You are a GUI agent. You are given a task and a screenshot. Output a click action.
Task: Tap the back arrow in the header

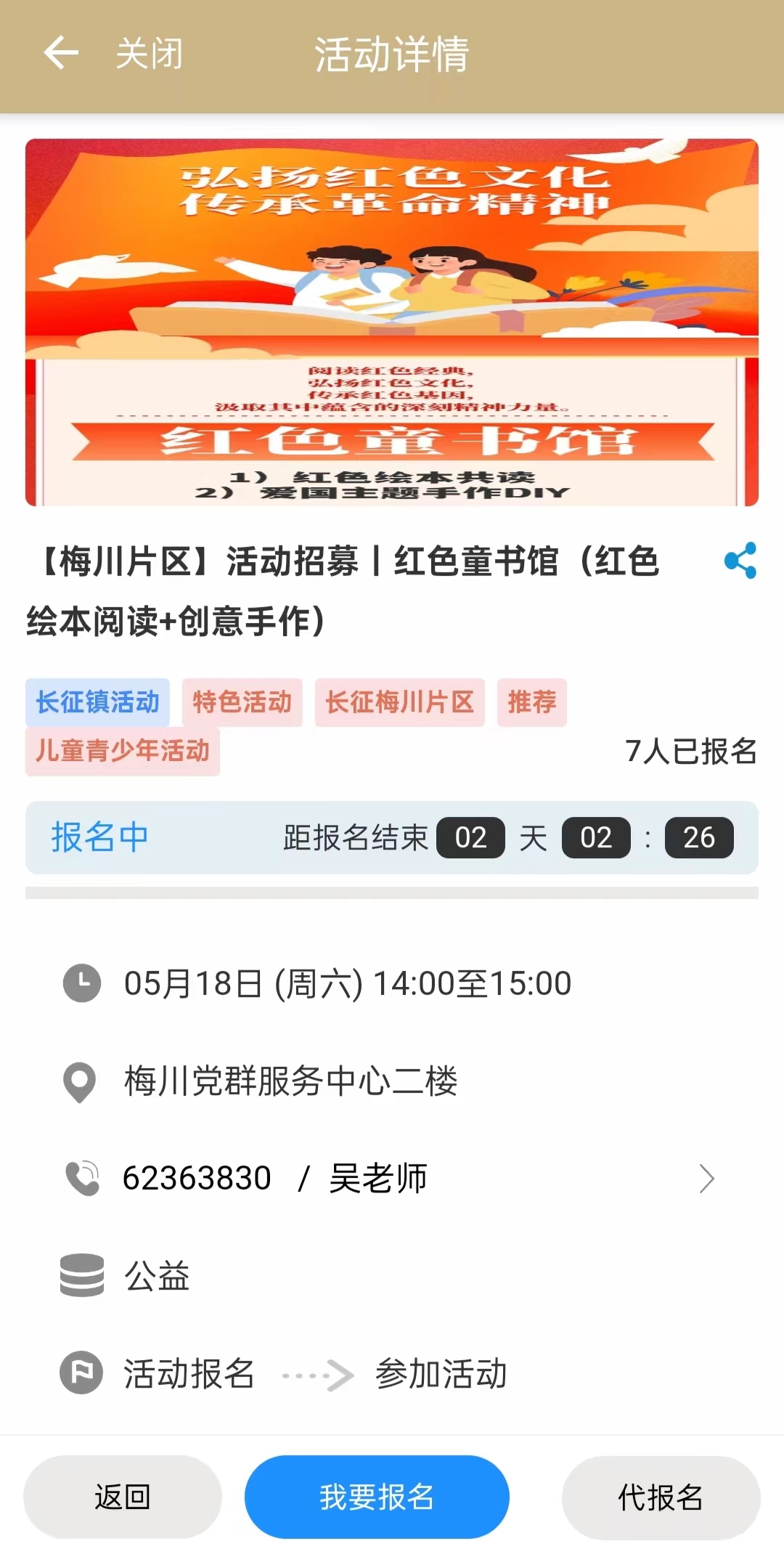(x=61, y=53)
